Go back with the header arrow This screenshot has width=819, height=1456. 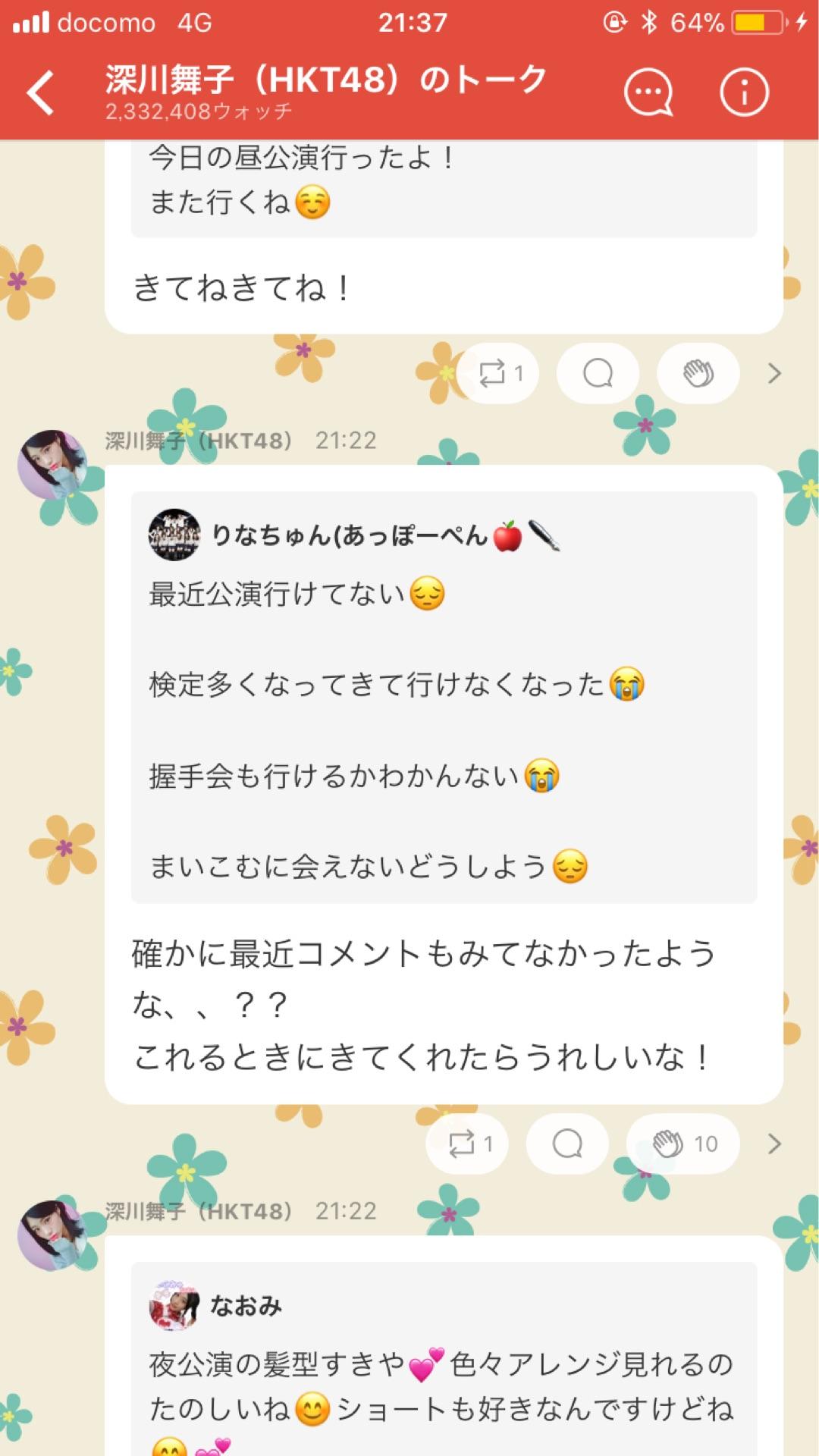(x=42, y=93)
